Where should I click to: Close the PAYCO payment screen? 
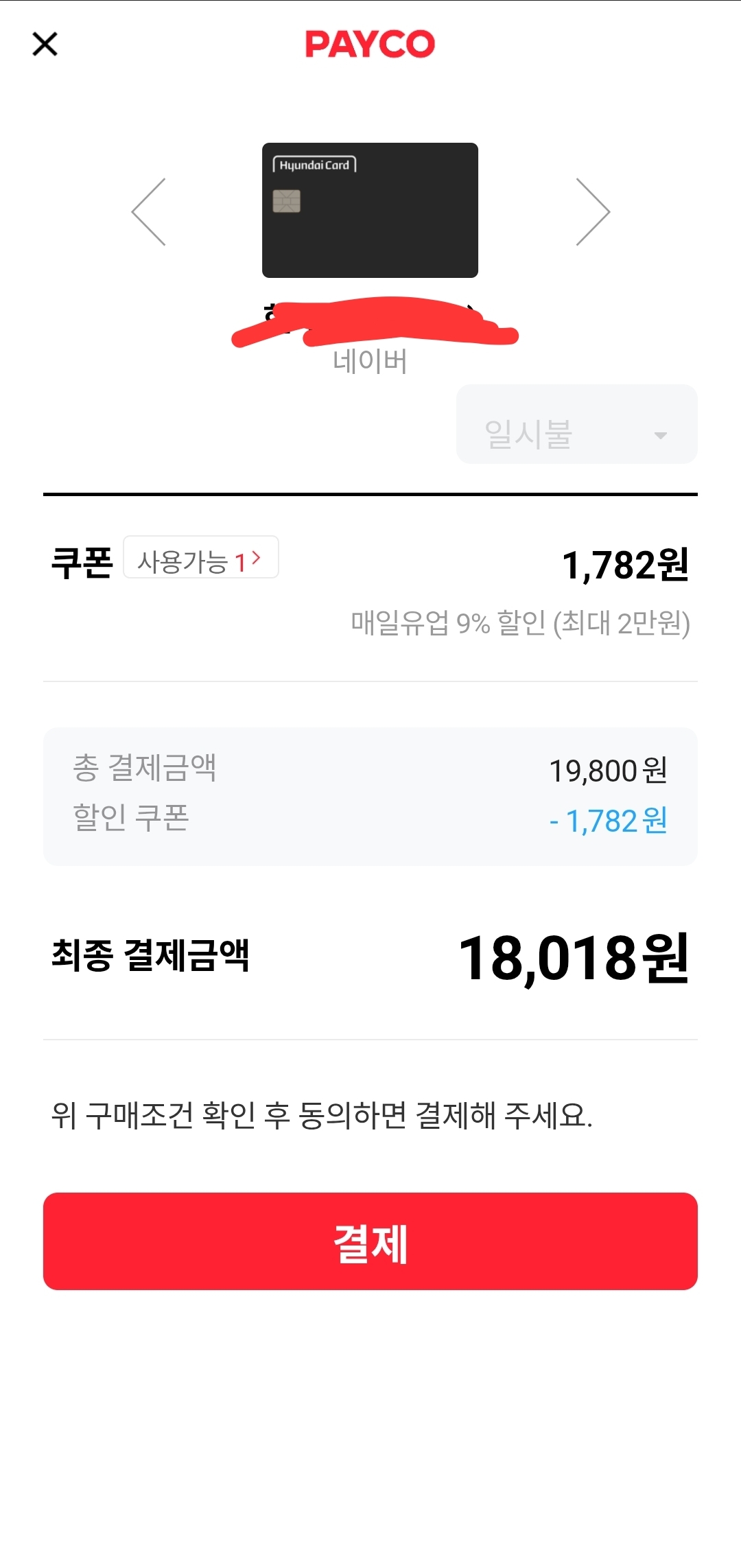pyautogui.click(x=45, y=45)
